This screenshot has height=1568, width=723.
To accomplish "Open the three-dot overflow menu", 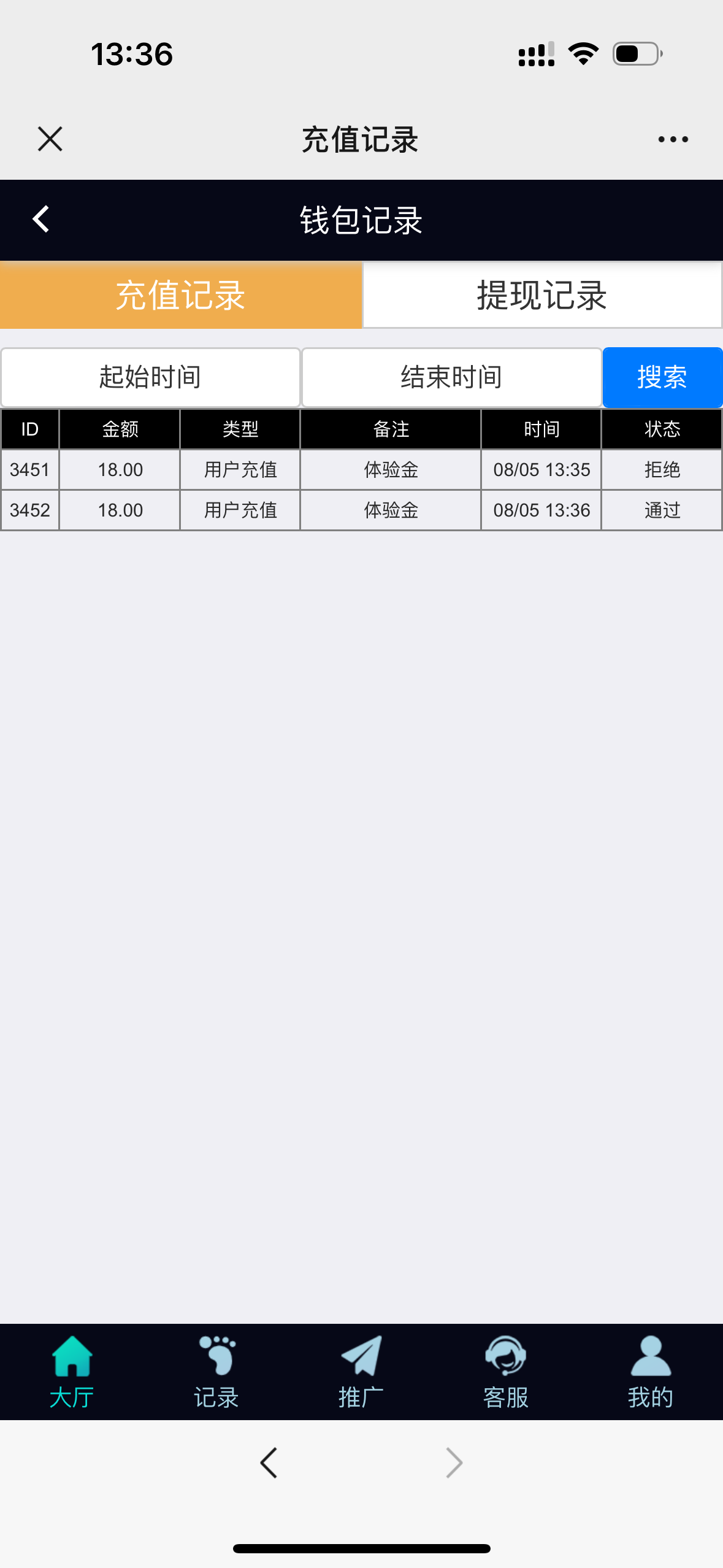I will (x=673, y=139).
